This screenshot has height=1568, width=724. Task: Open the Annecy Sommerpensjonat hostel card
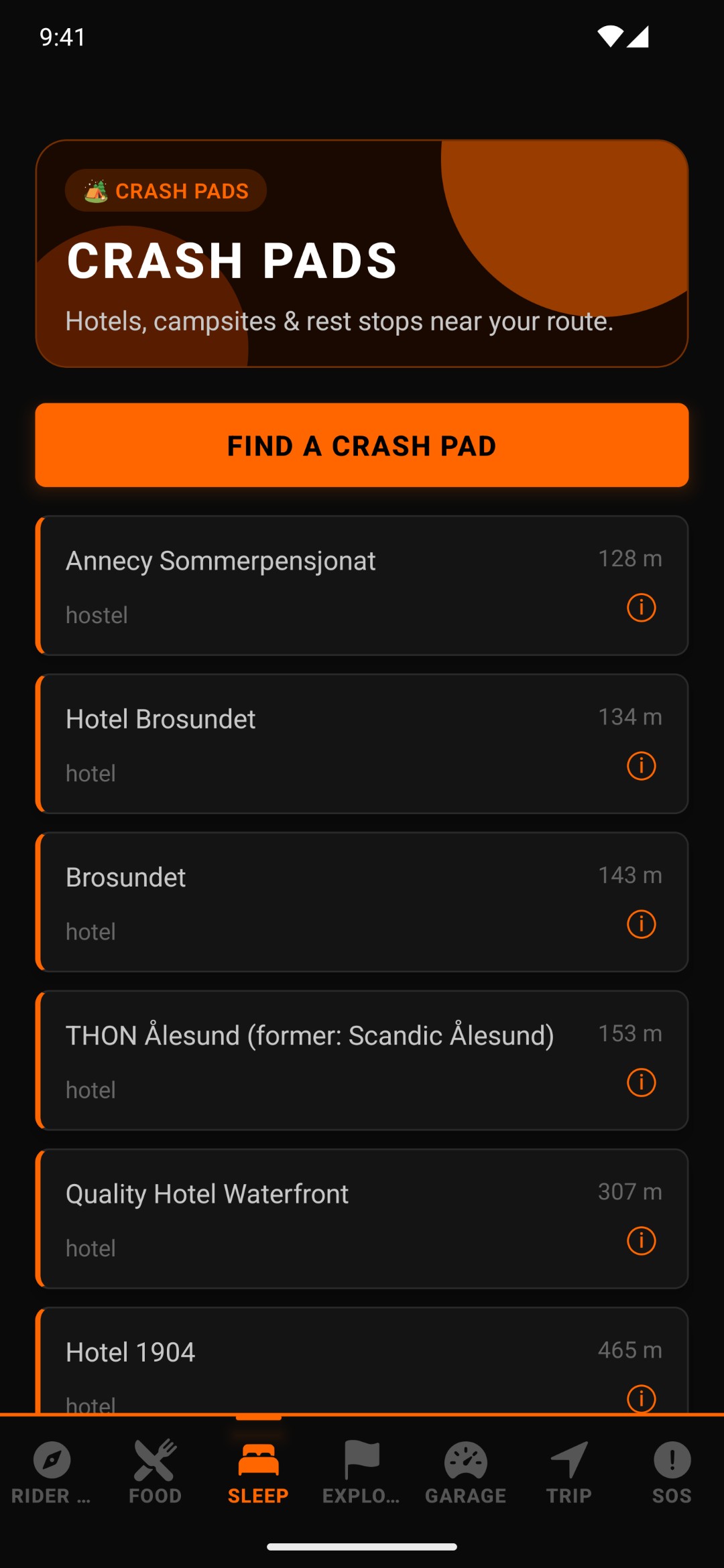362,586
